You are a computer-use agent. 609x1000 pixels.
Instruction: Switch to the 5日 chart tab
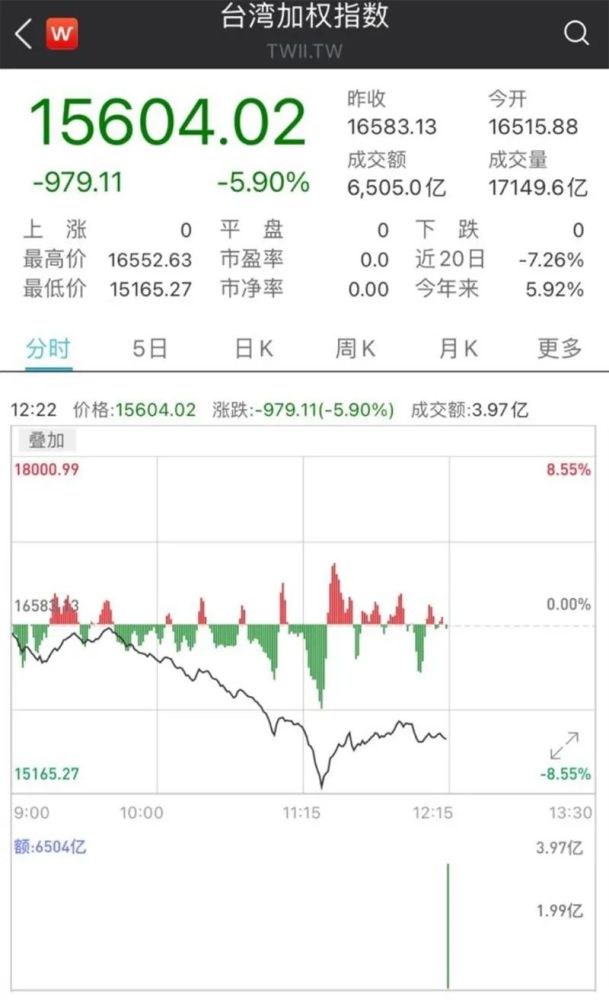[x=150, y=348]
